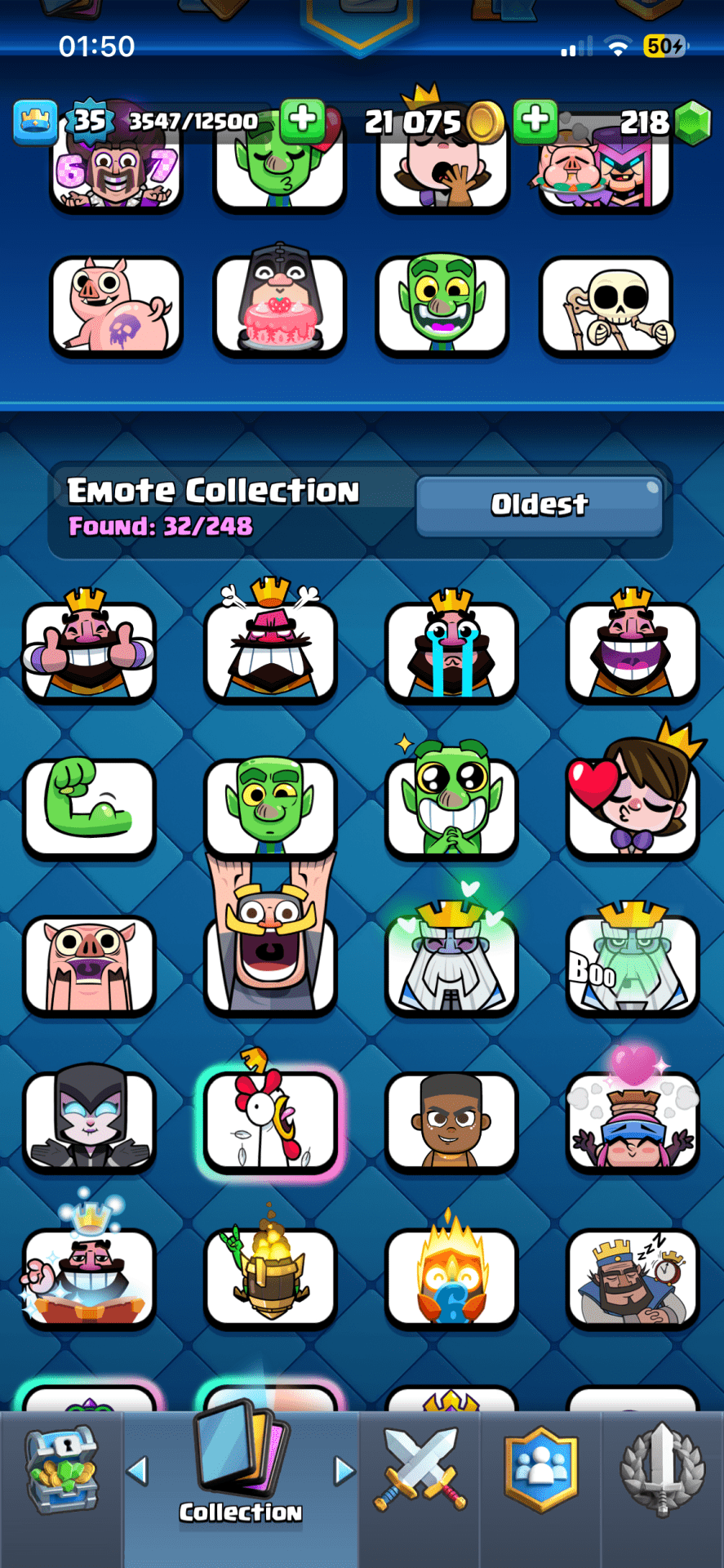The width and height of the screenshot is (724, 1568).
Task: Change sorting with the Oldest button
Action: tap(539, 505)
